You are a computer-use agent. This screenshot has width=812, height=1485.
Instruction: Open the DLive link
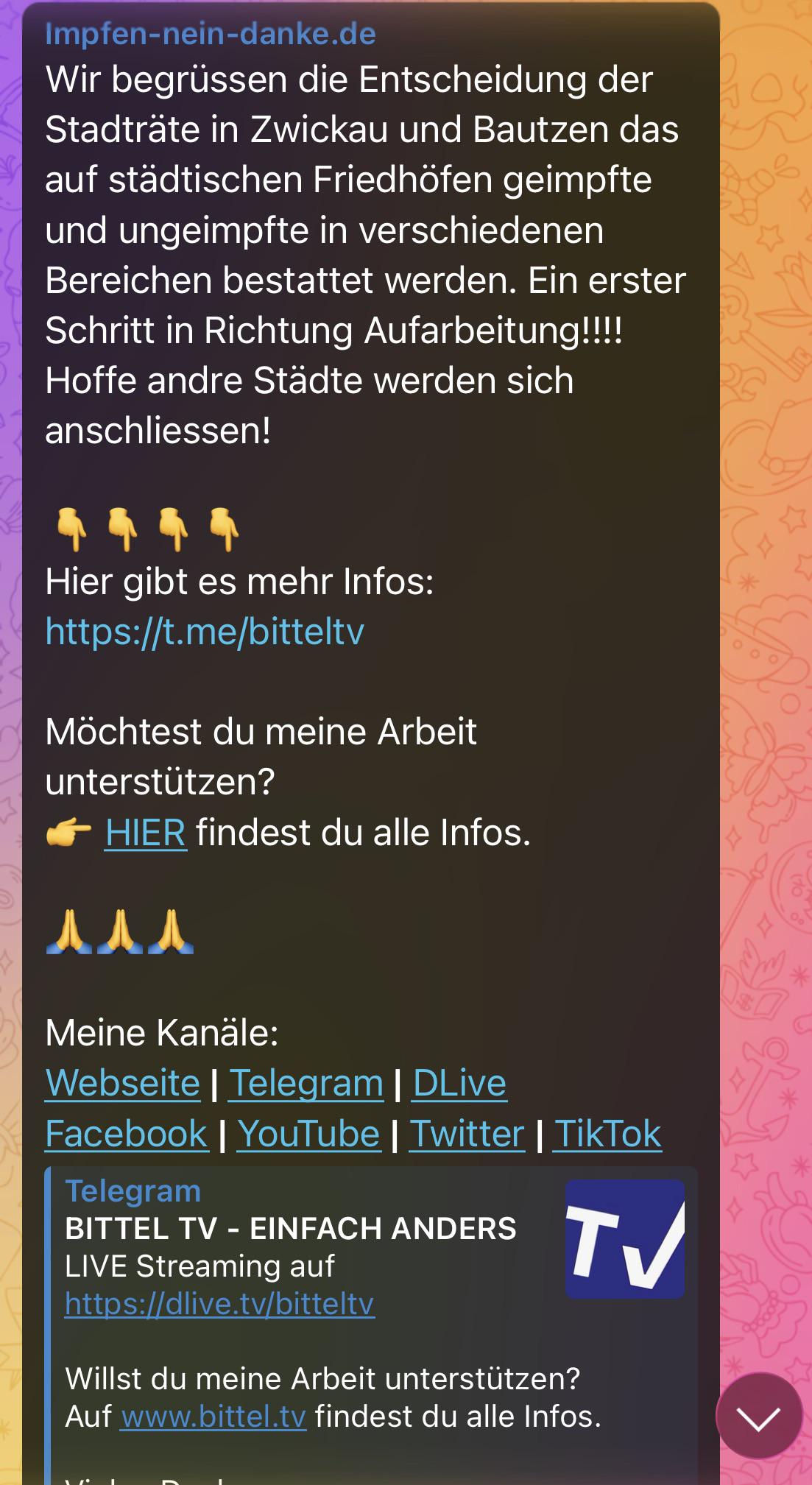point(460,1083)
